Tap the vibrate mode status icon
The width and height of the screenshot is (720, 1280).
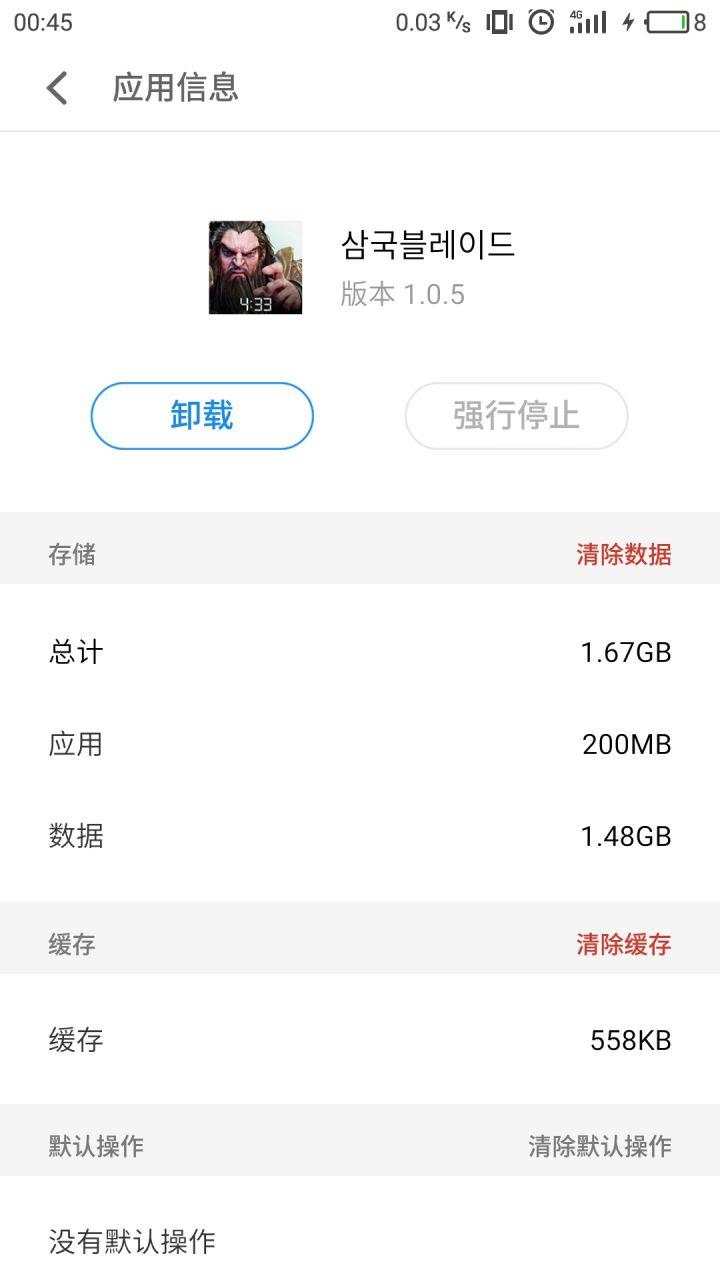(x=497, y=21)
